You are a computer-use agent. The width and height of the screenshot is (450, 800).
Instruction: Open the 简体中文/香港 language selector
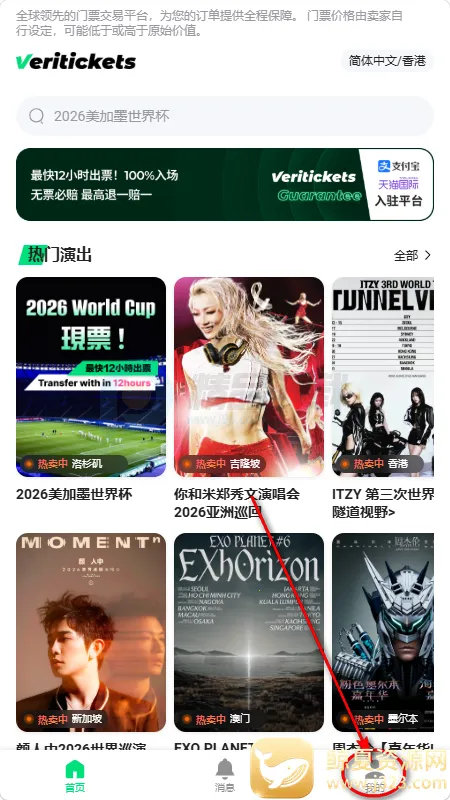[x=387, y=61]
